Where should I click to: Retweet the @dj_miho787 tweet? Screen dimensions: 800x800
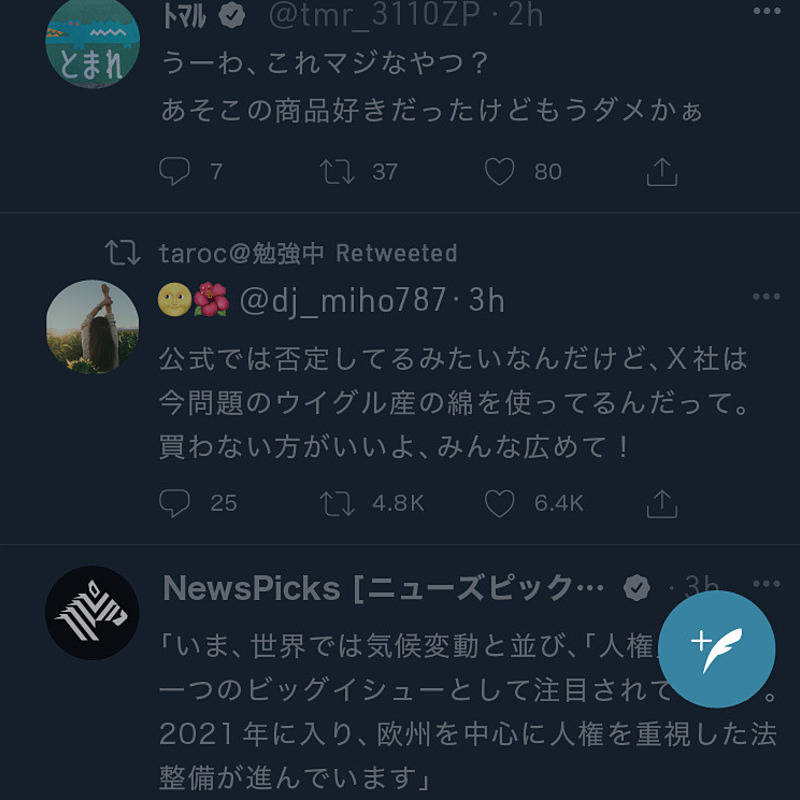[x=338, y=503]
